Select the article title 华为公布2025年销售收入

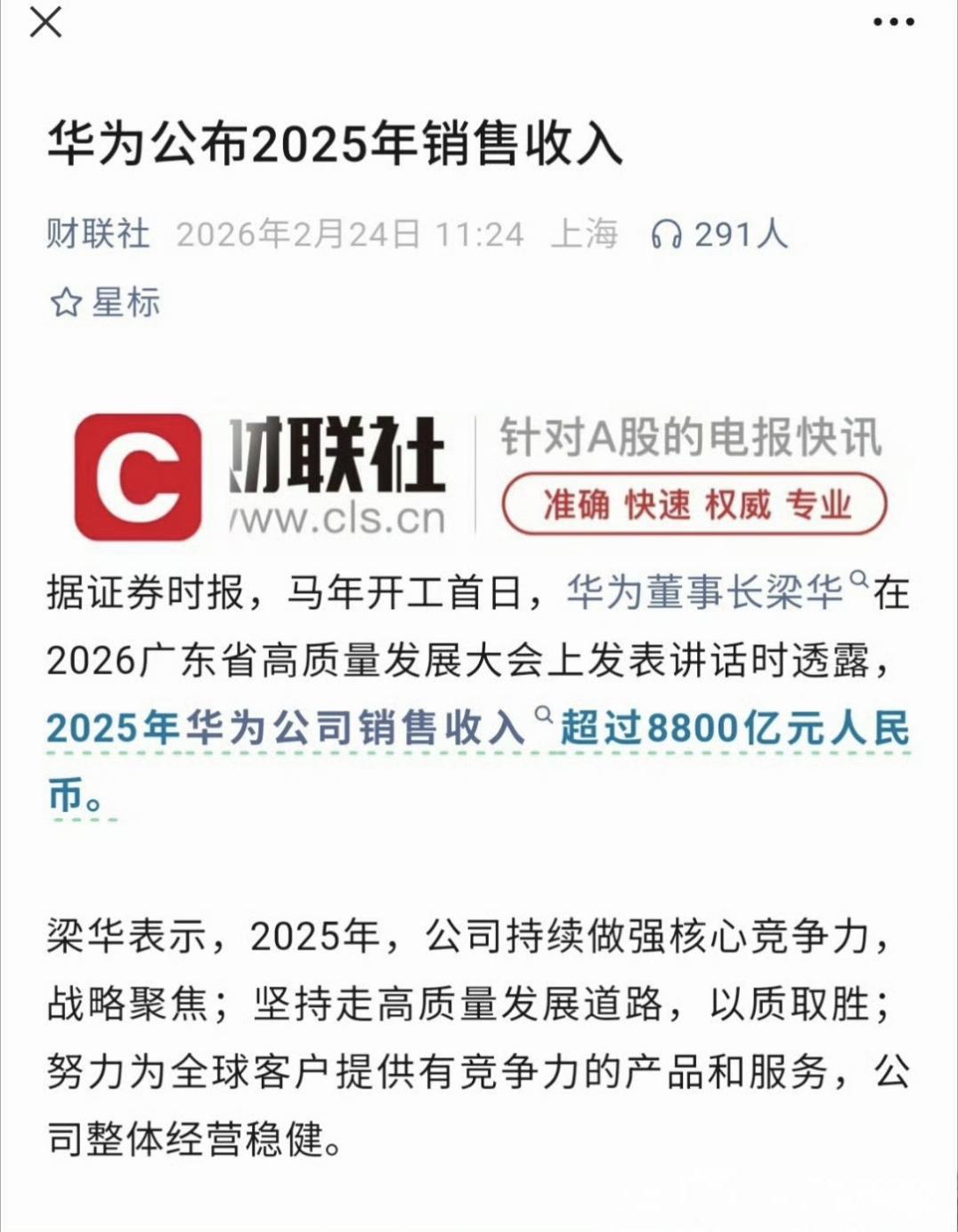pyautogui.click(x=338, y=147)
